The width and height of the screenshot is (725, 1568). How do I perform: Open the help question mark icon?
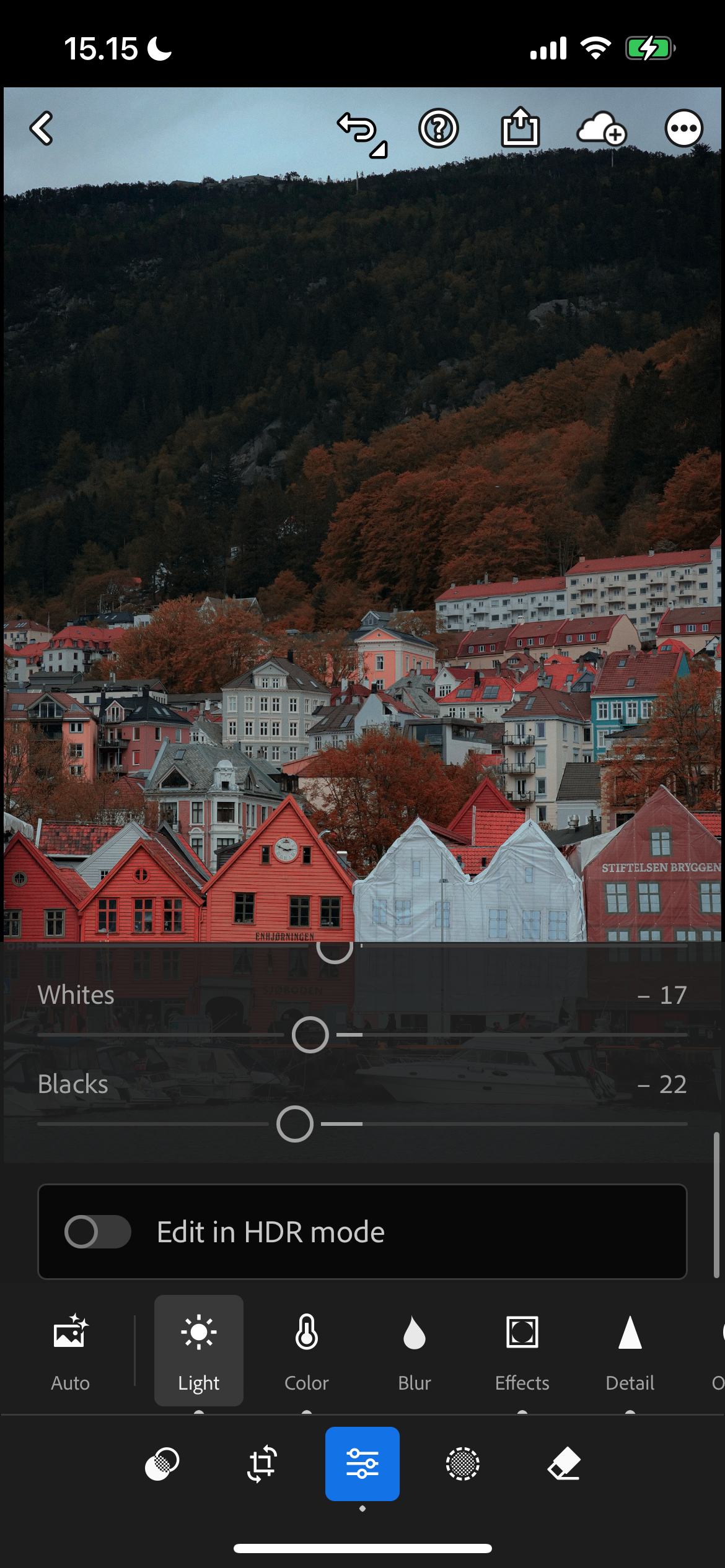point(439,129)
